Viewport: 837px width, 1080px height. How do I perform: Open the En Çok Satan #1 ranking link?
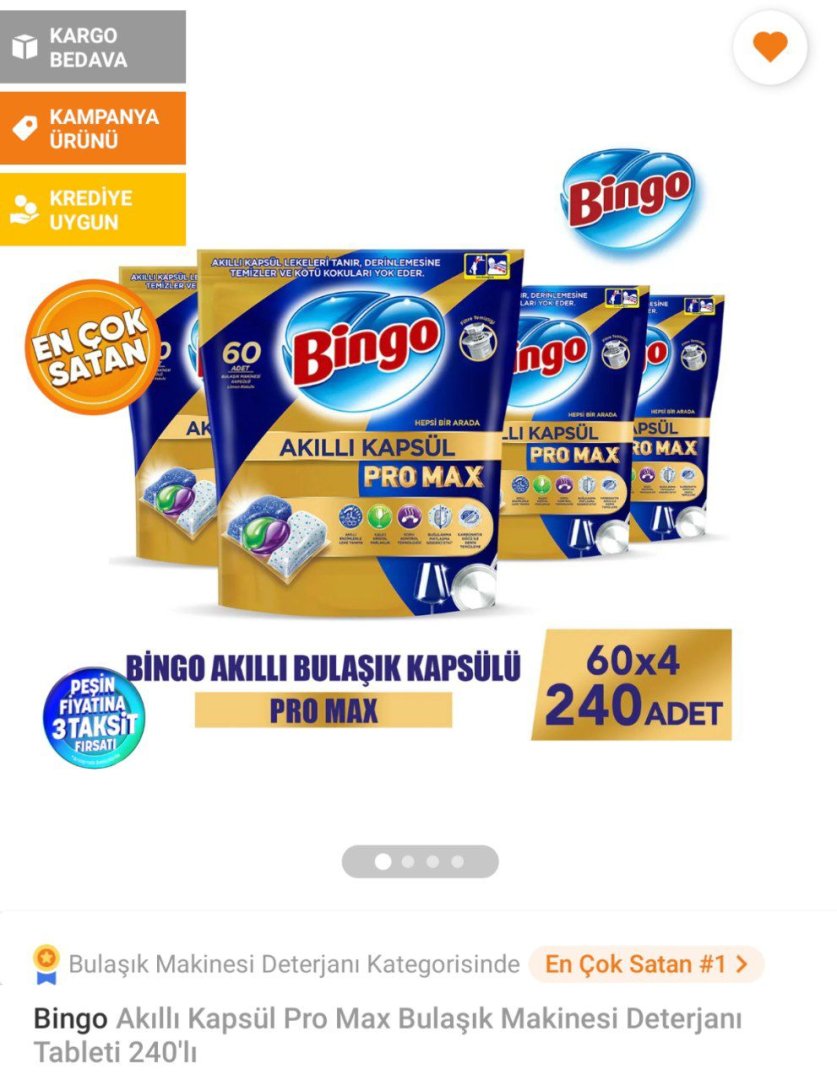coord(646,965)
